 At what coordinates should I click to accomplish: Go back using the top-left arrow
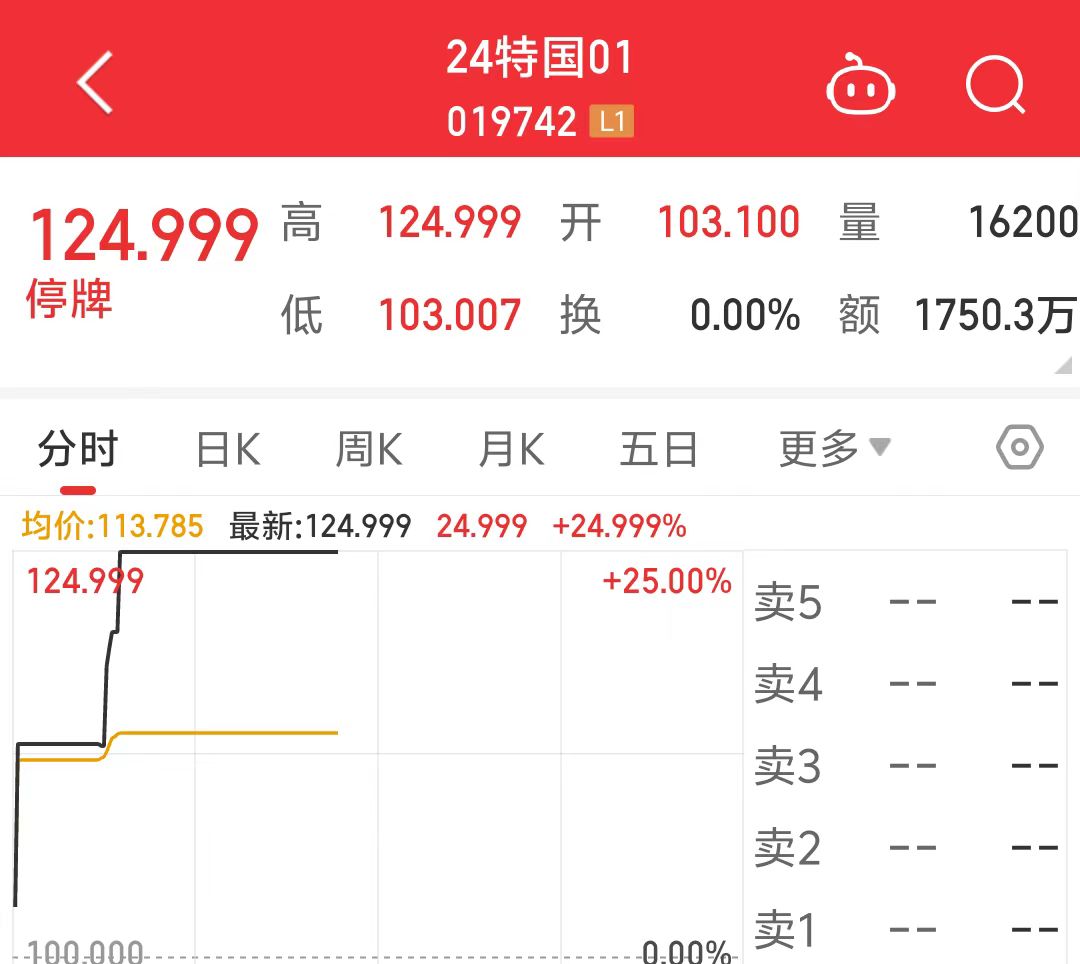96,82
